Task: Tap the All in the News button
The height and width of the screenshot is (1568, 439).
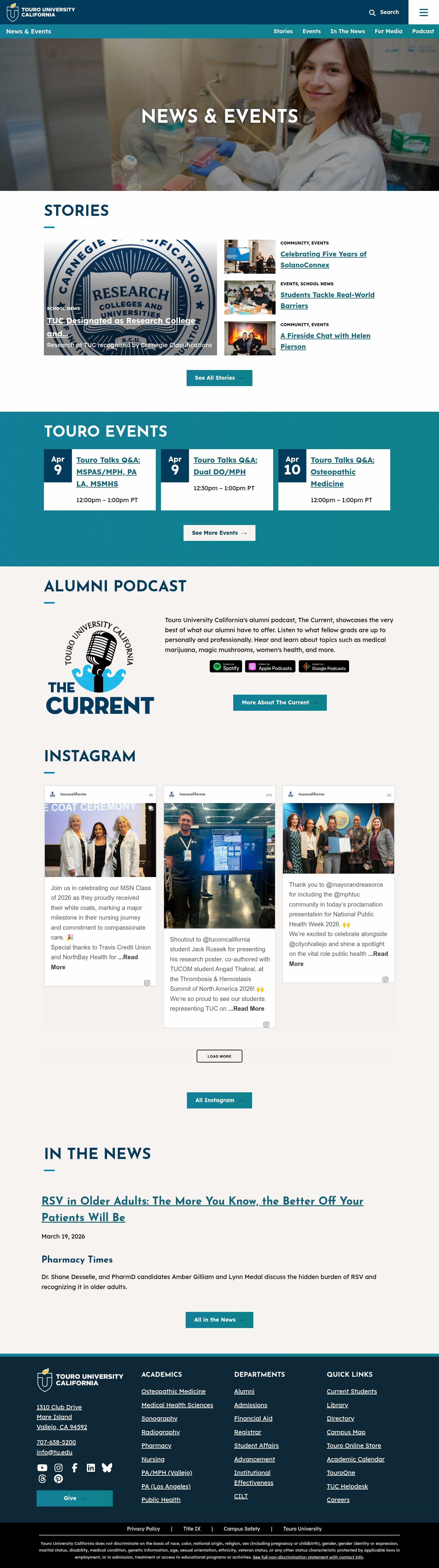Action: pos(219,1320)
